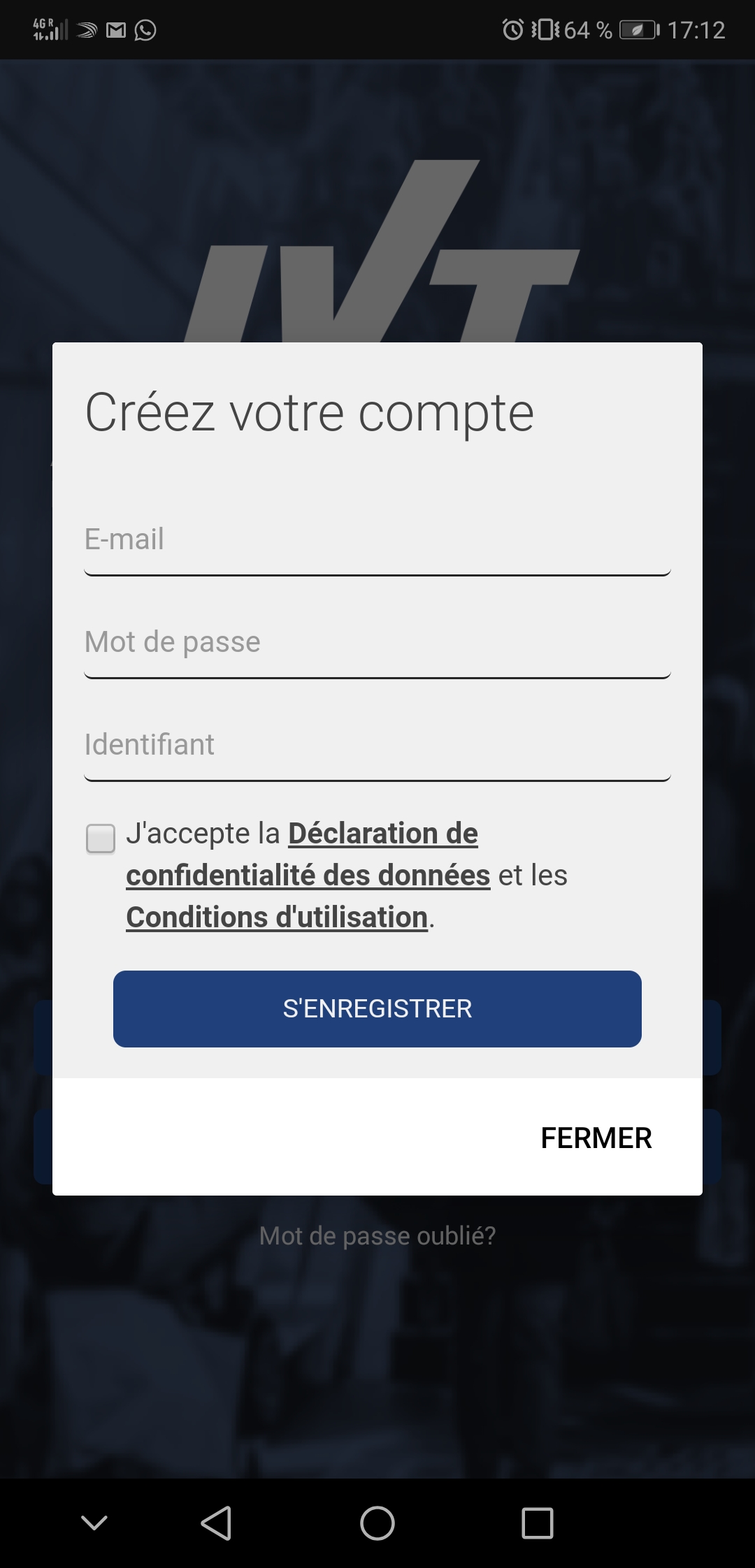Check the J'accepte terms checkbox

(x=101, y=839)
